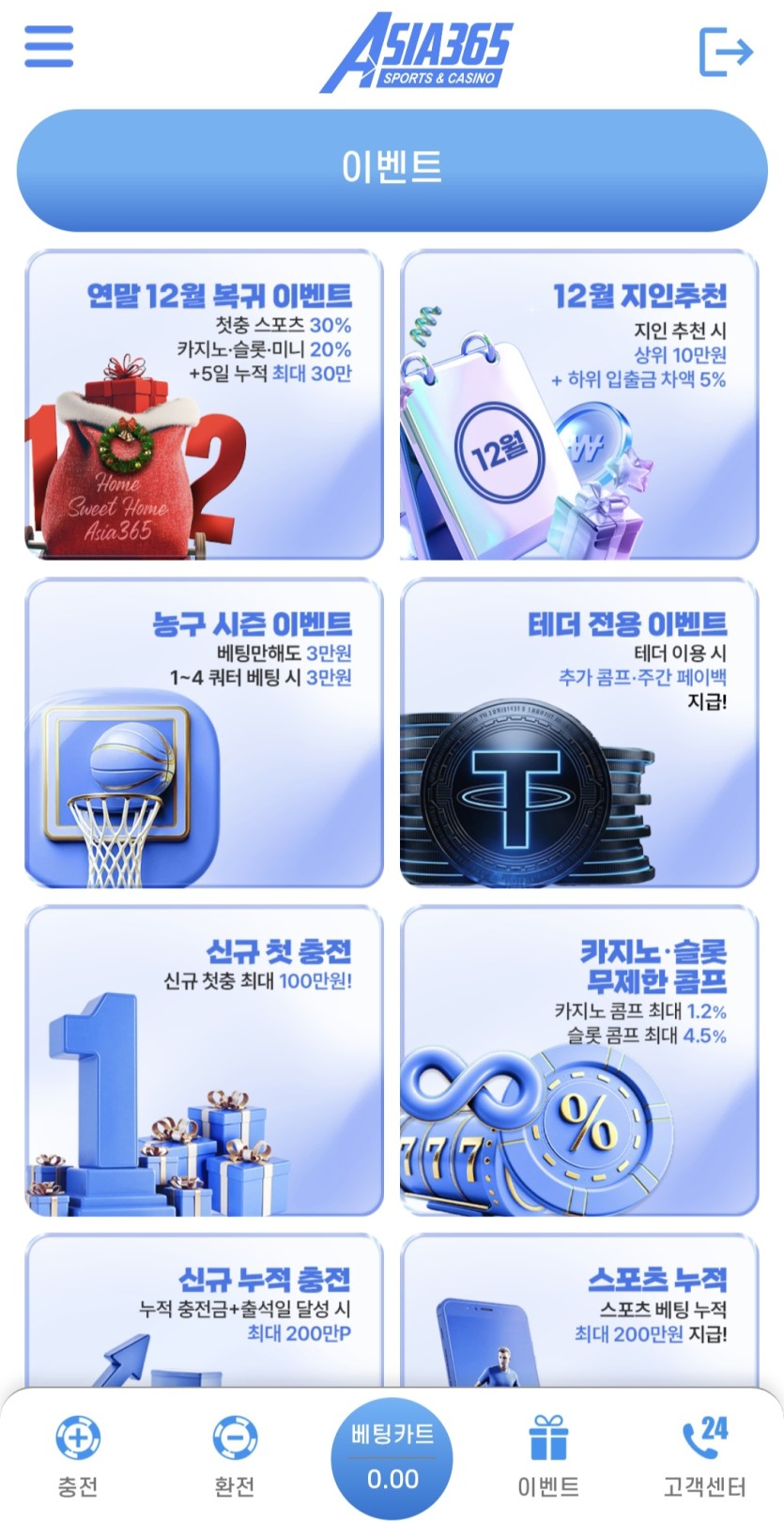The width and height of the screenshot is (784, 1522).
Task: Select the 신규 첫 충전 event
Action: click(204, 1061)
